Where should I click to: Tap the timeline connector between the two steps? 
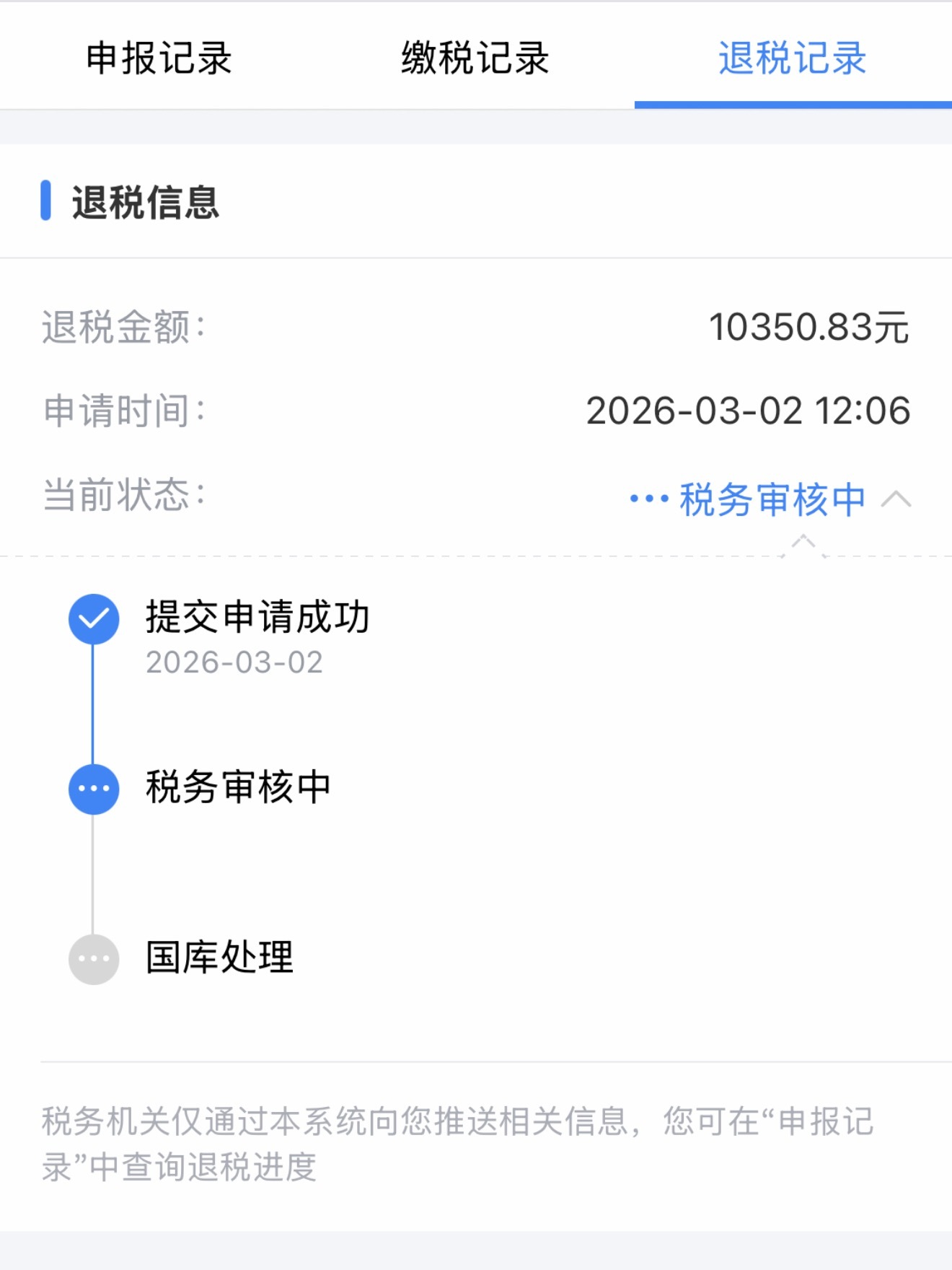(x=93, y=704)
